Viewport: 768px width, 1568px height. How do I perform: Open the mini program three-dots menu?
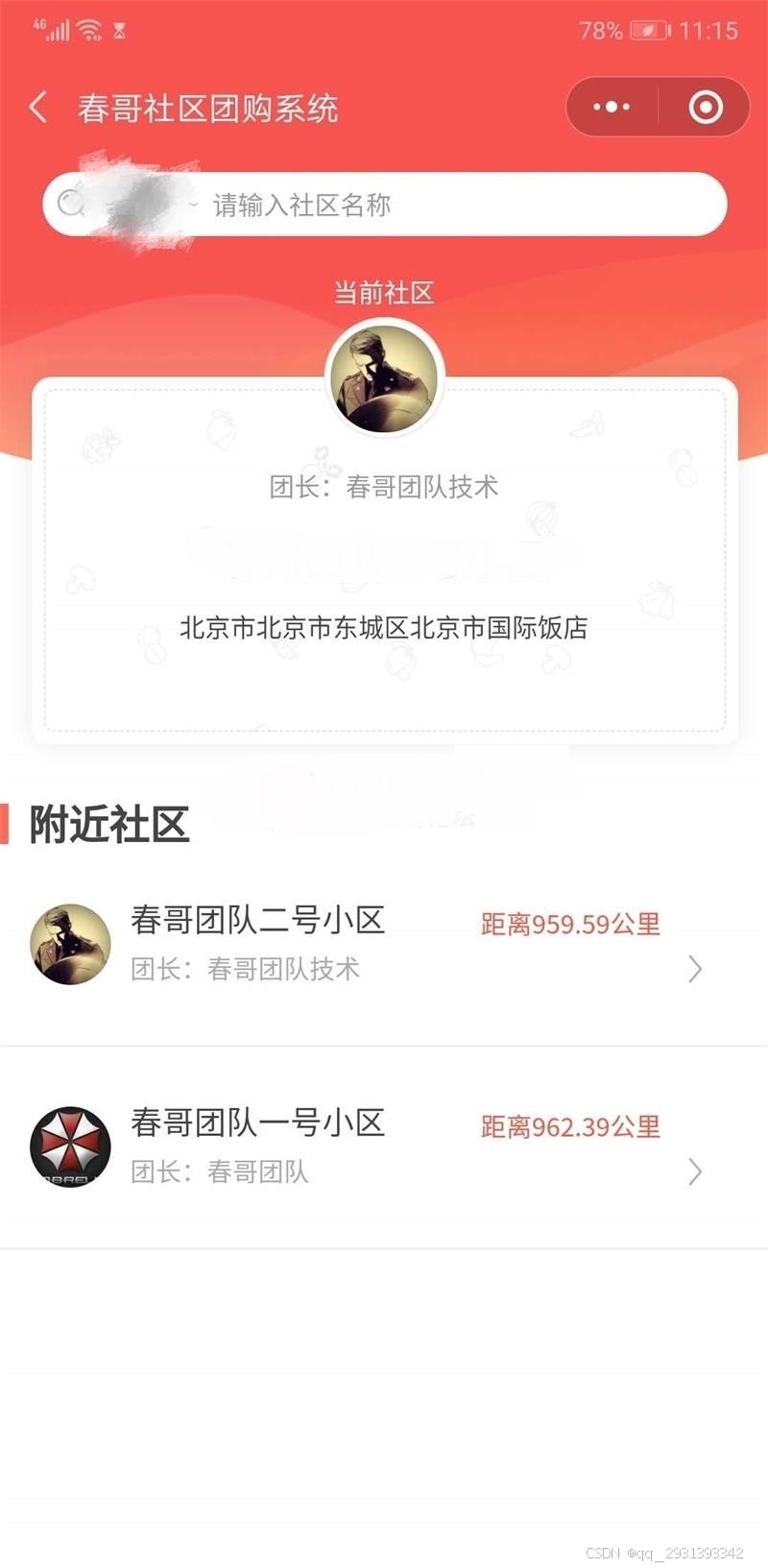pos(612,107)
